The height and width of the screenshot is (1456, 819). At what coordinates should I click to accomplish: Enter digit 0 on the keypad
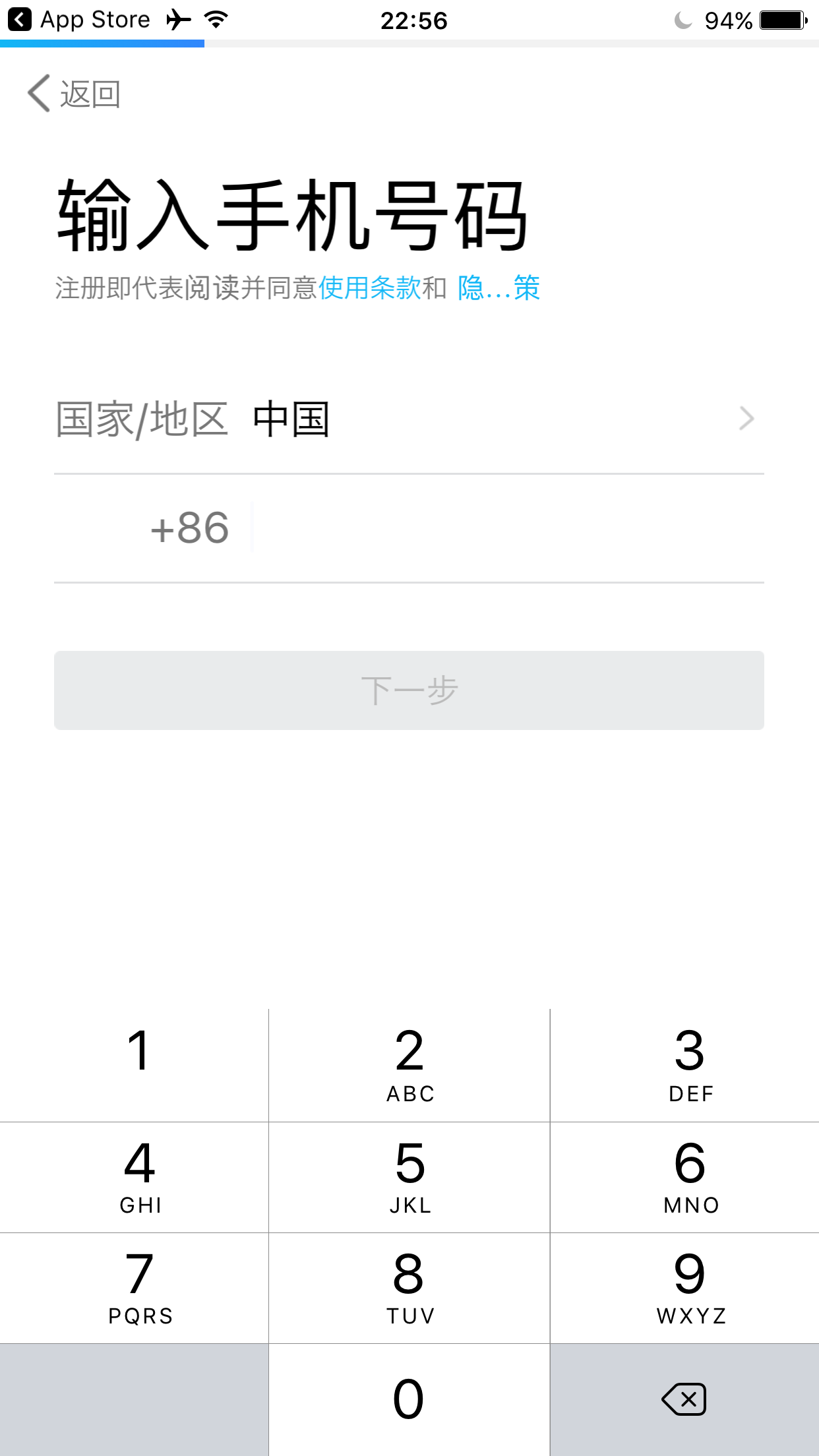click(409, 1400)
